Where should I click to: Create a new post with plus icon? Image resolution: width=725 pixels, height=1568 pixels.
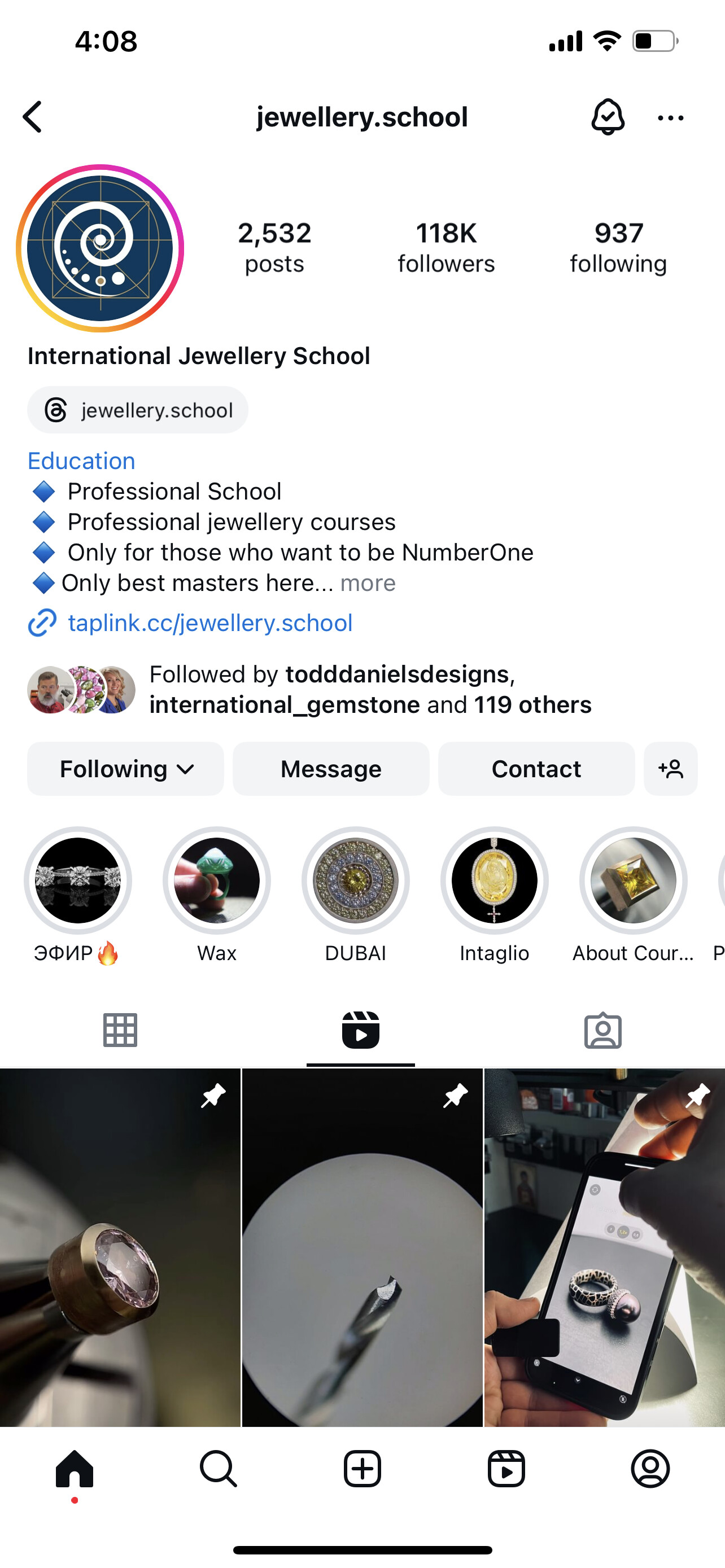click(362, 1469)
